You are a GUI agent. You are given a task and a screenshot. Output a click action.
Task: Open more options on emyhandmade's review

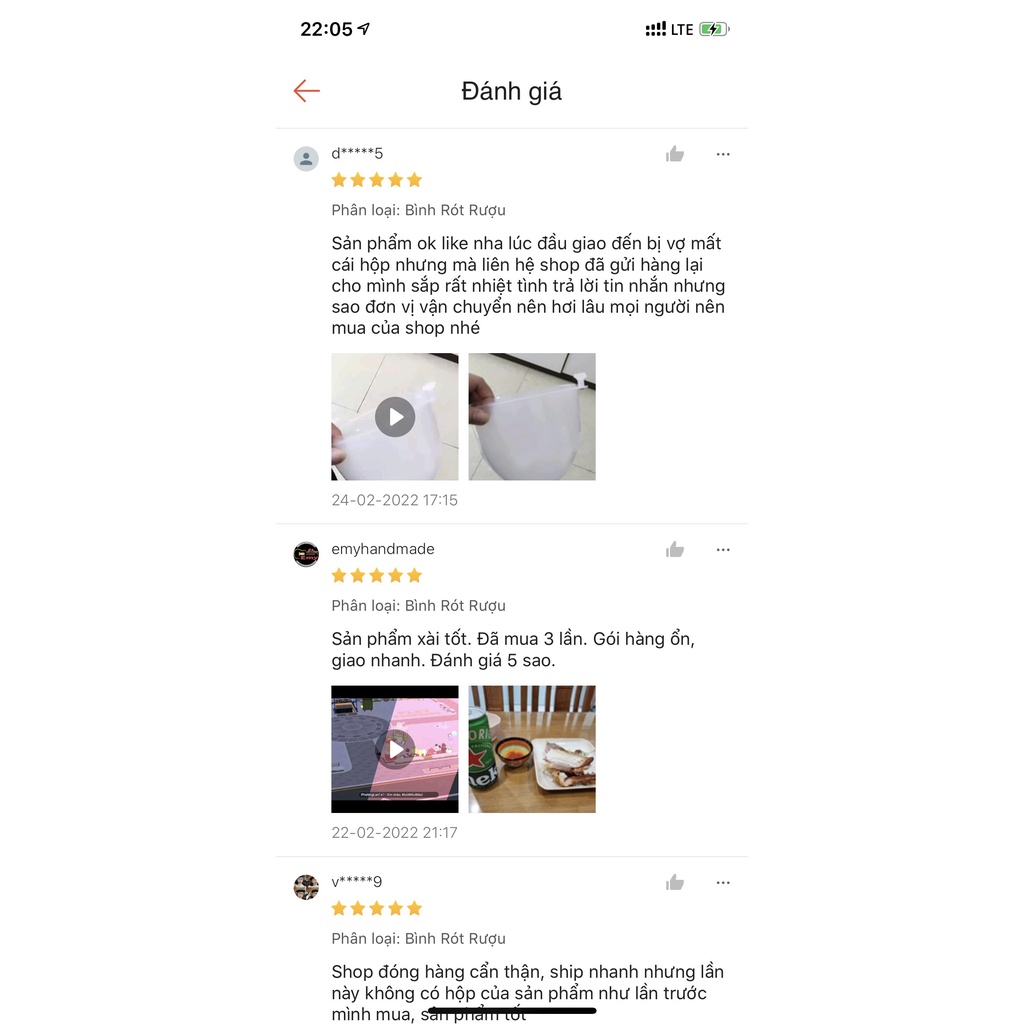coord(723,550)
